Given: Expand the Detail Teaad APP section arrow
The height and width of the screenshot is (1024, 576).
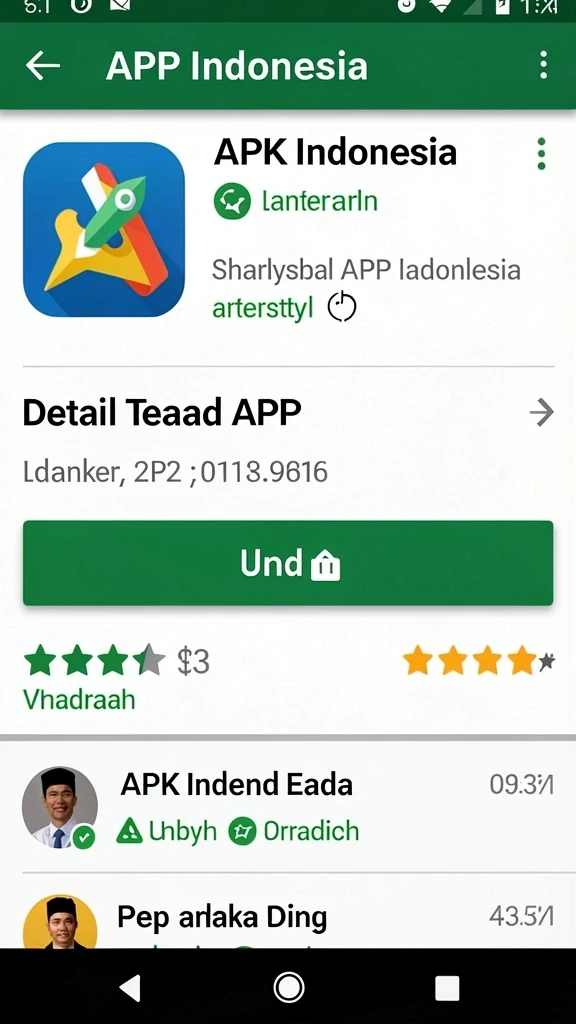Looking at the screenshot, I should tap(541, 413).
